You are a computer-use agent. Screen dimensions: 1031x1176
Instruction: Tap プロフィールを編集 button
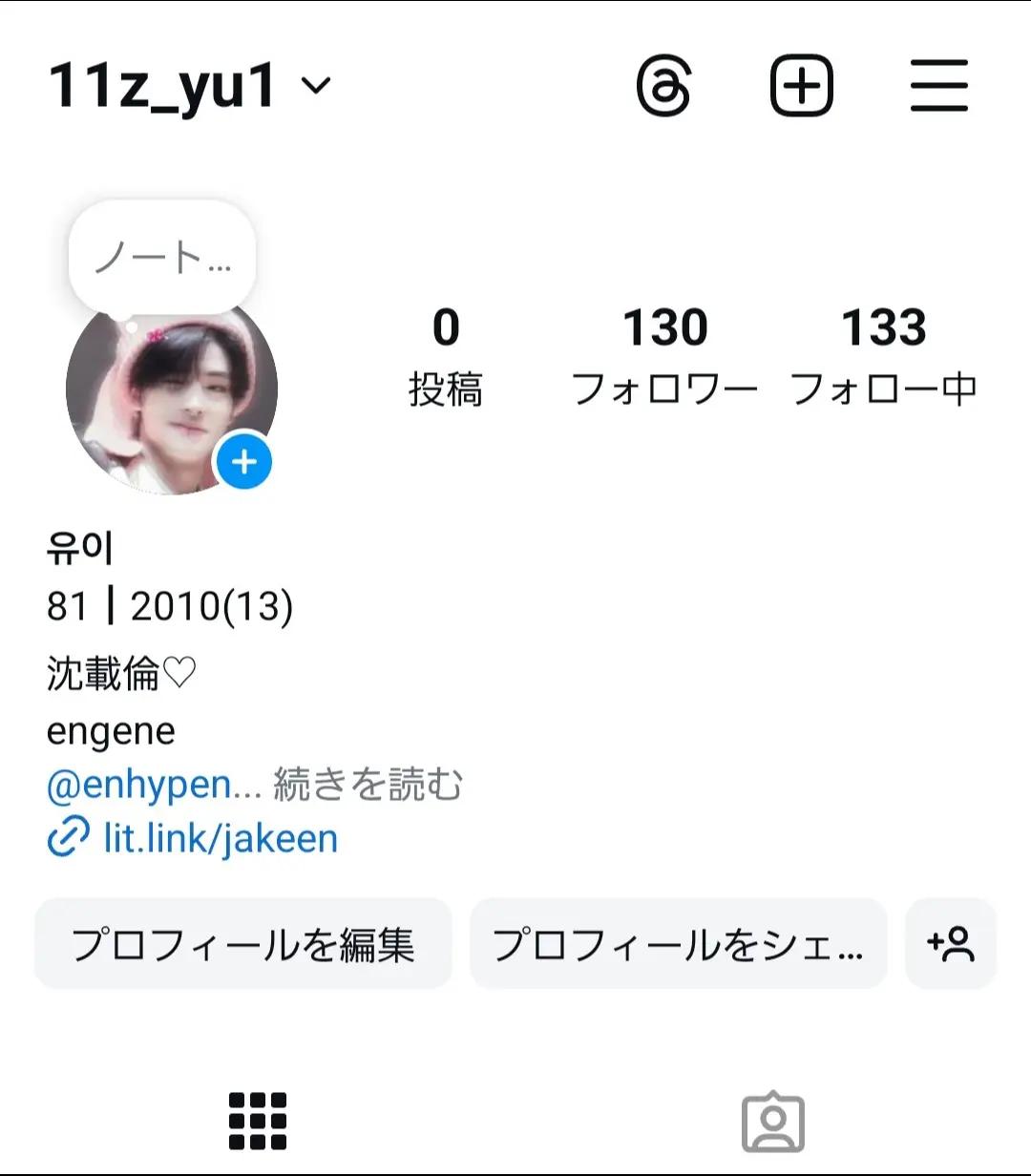coord(243,944)
